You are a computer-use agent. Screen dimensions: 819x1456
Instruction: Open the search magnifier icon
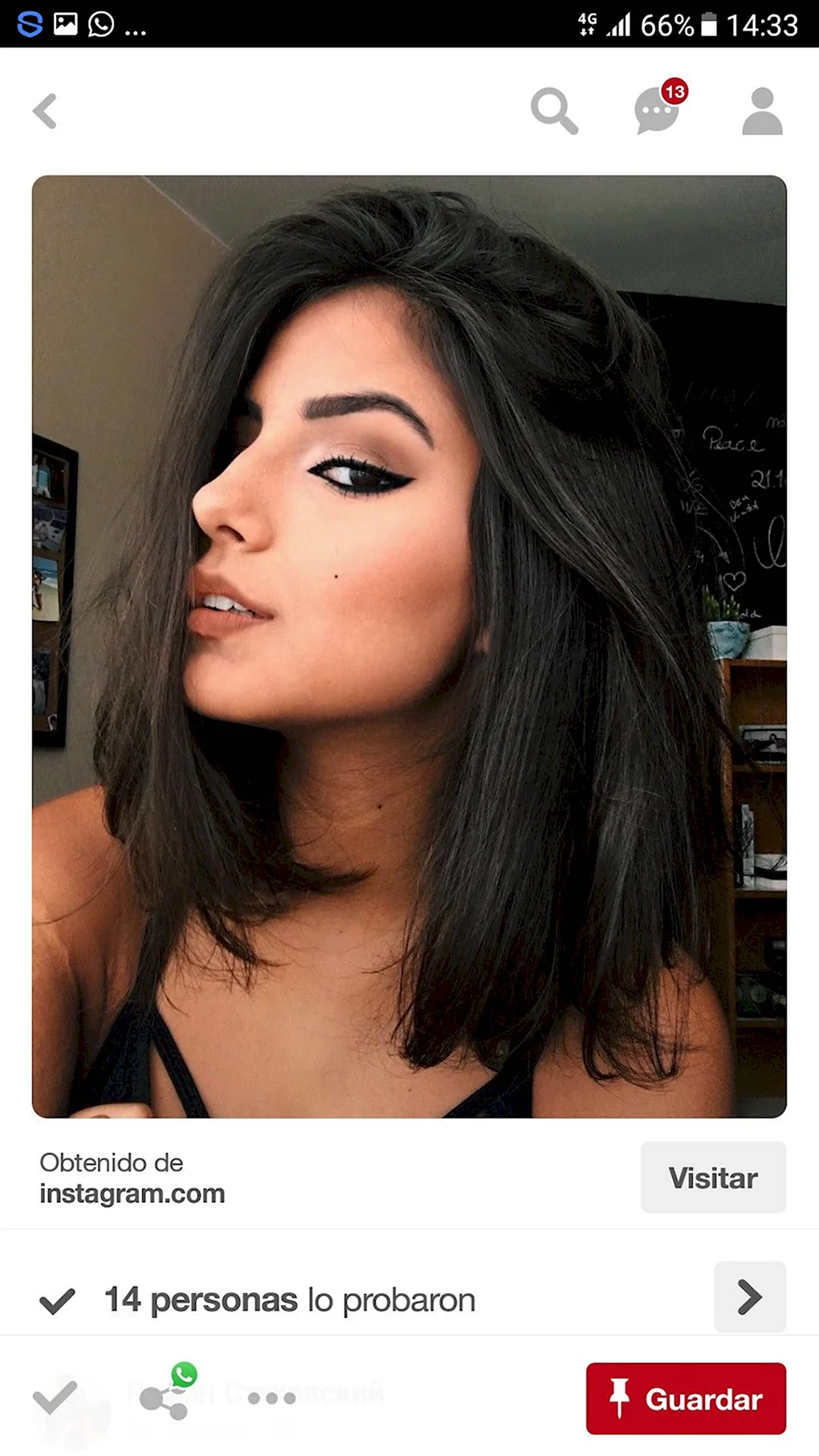(554, 111)
